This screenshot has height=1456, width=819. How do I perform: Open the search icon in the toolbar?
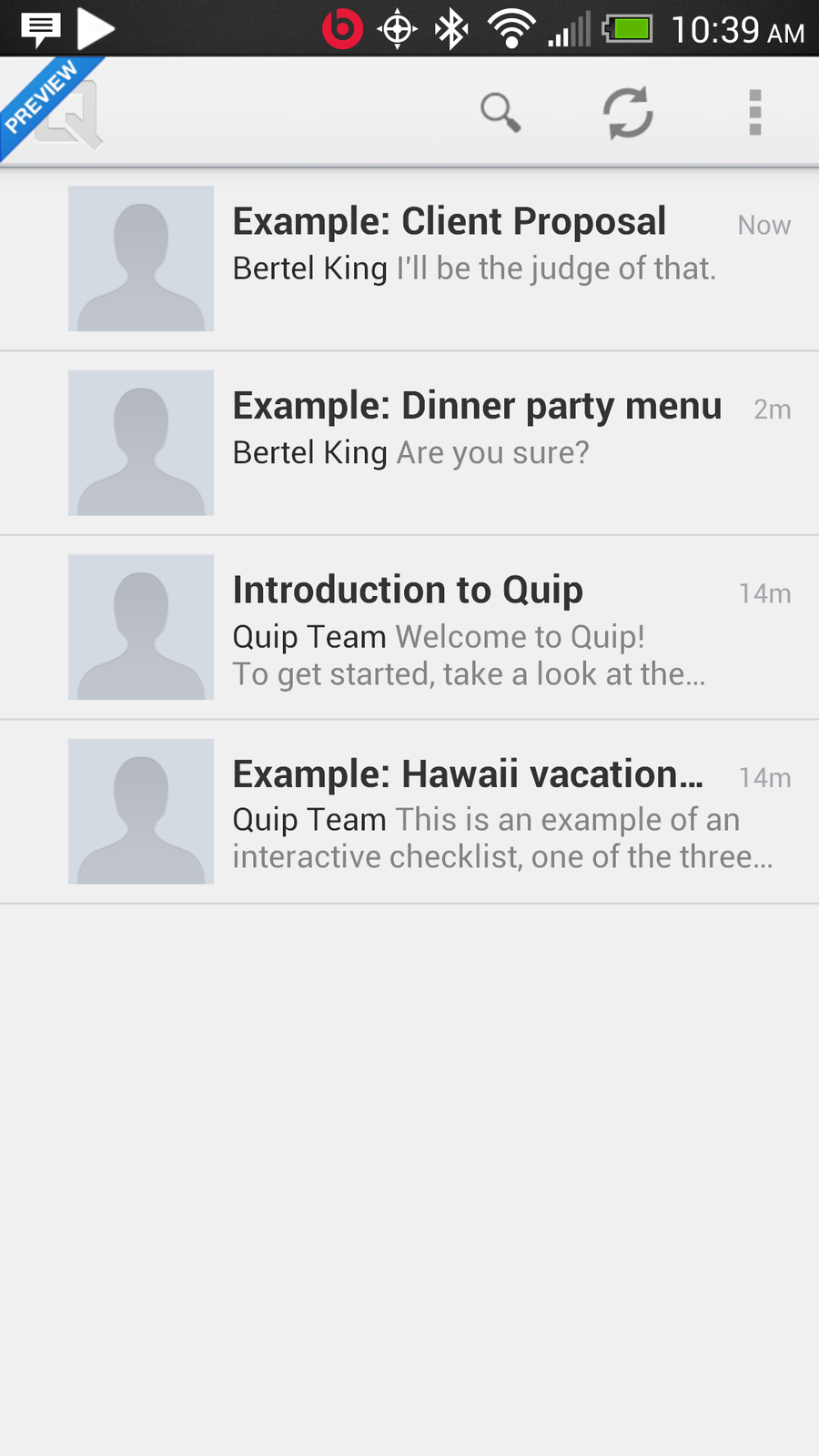[500, 111]
